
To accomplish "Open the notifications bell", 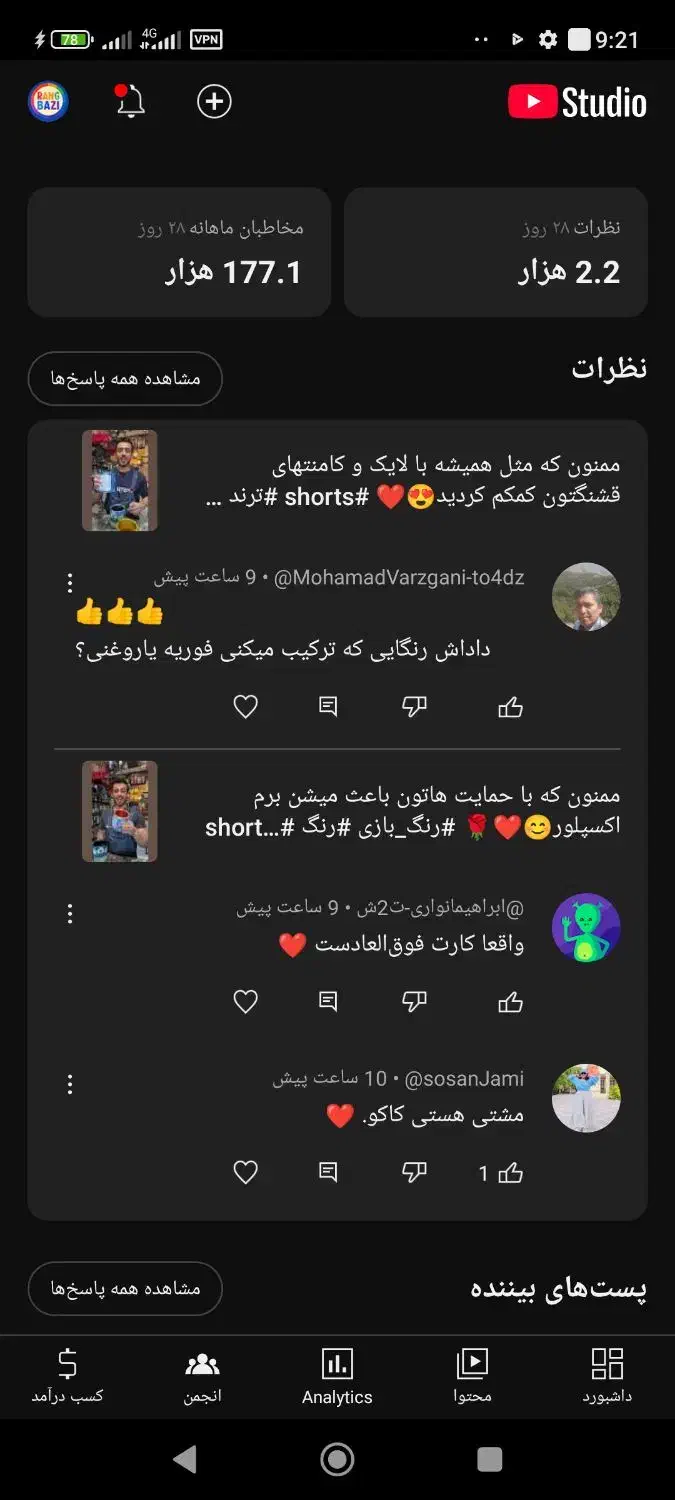I will pos(130,102).
